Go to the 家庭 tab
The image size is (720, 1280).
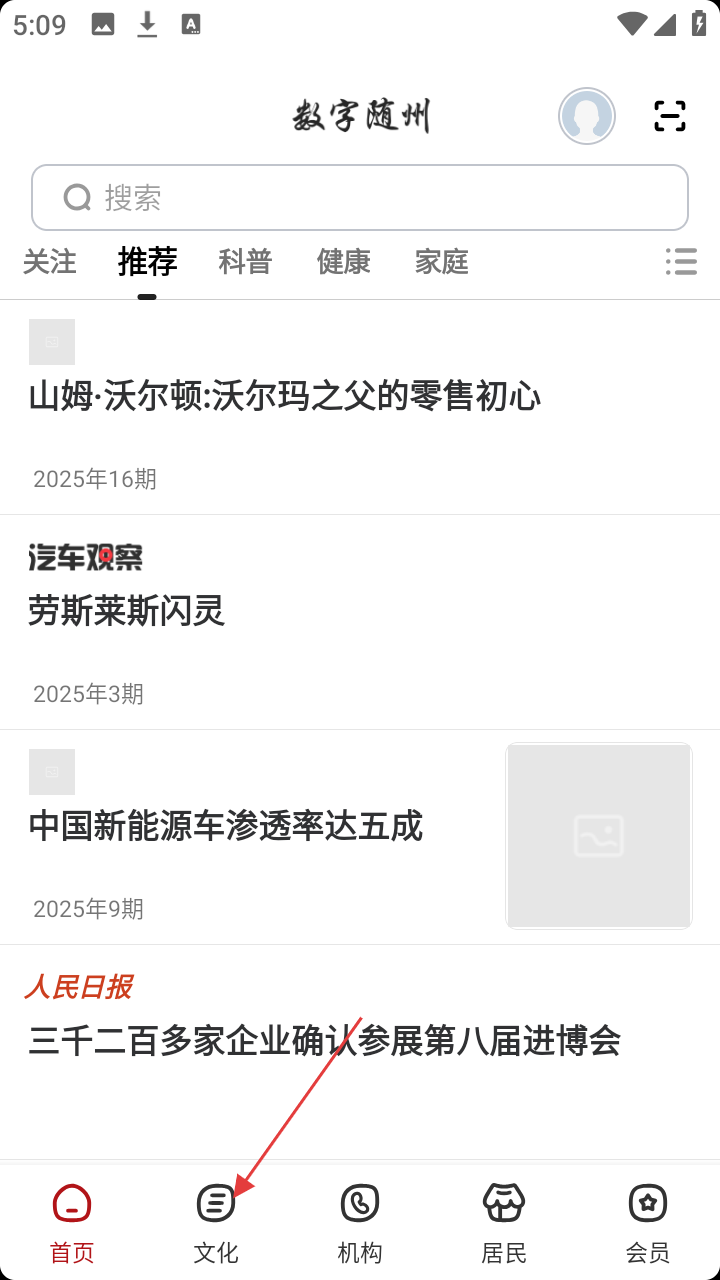[441, 262]
